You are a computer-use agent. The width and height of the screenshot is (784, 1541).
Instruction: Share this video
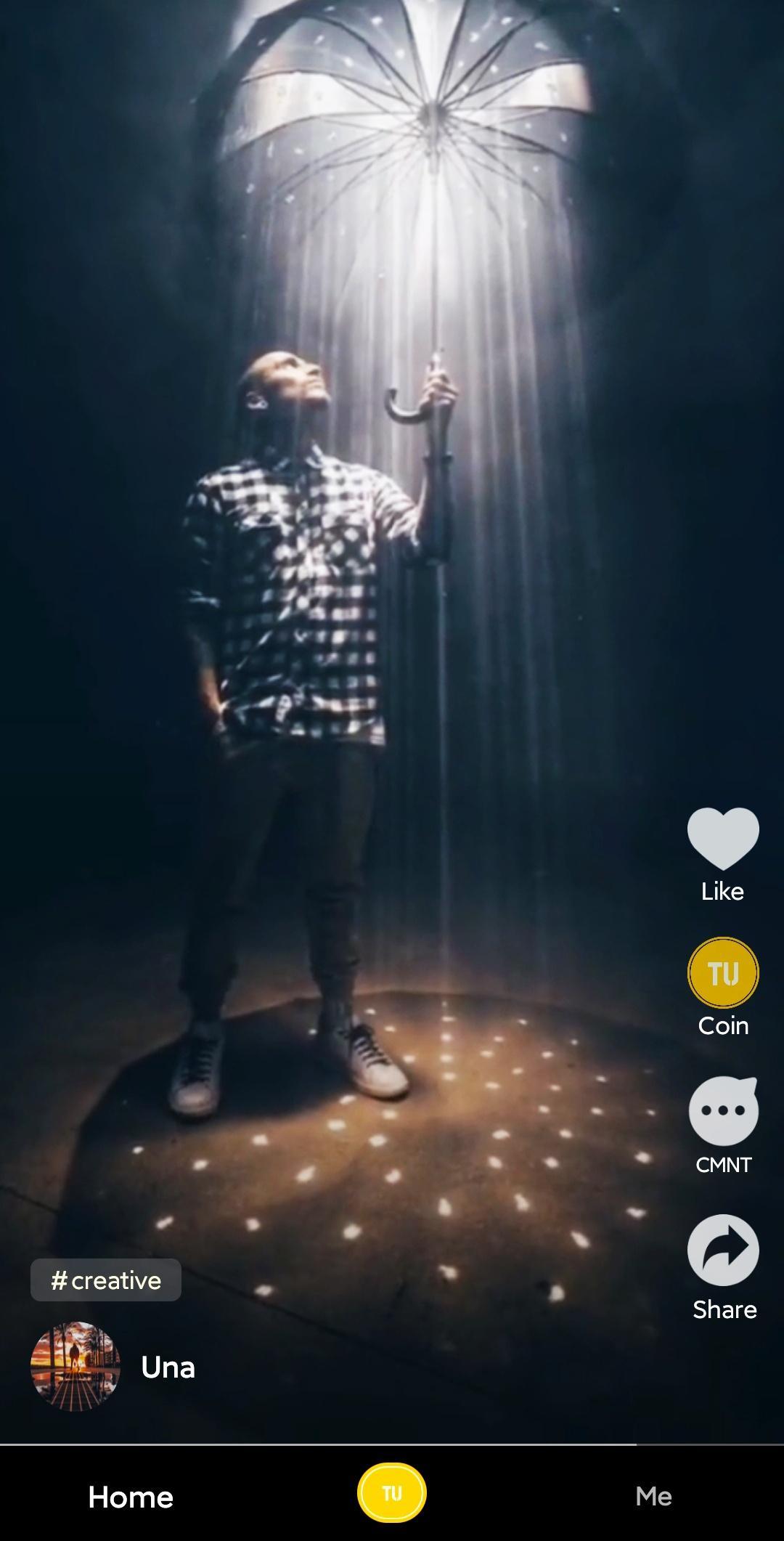click(723, 1251)
